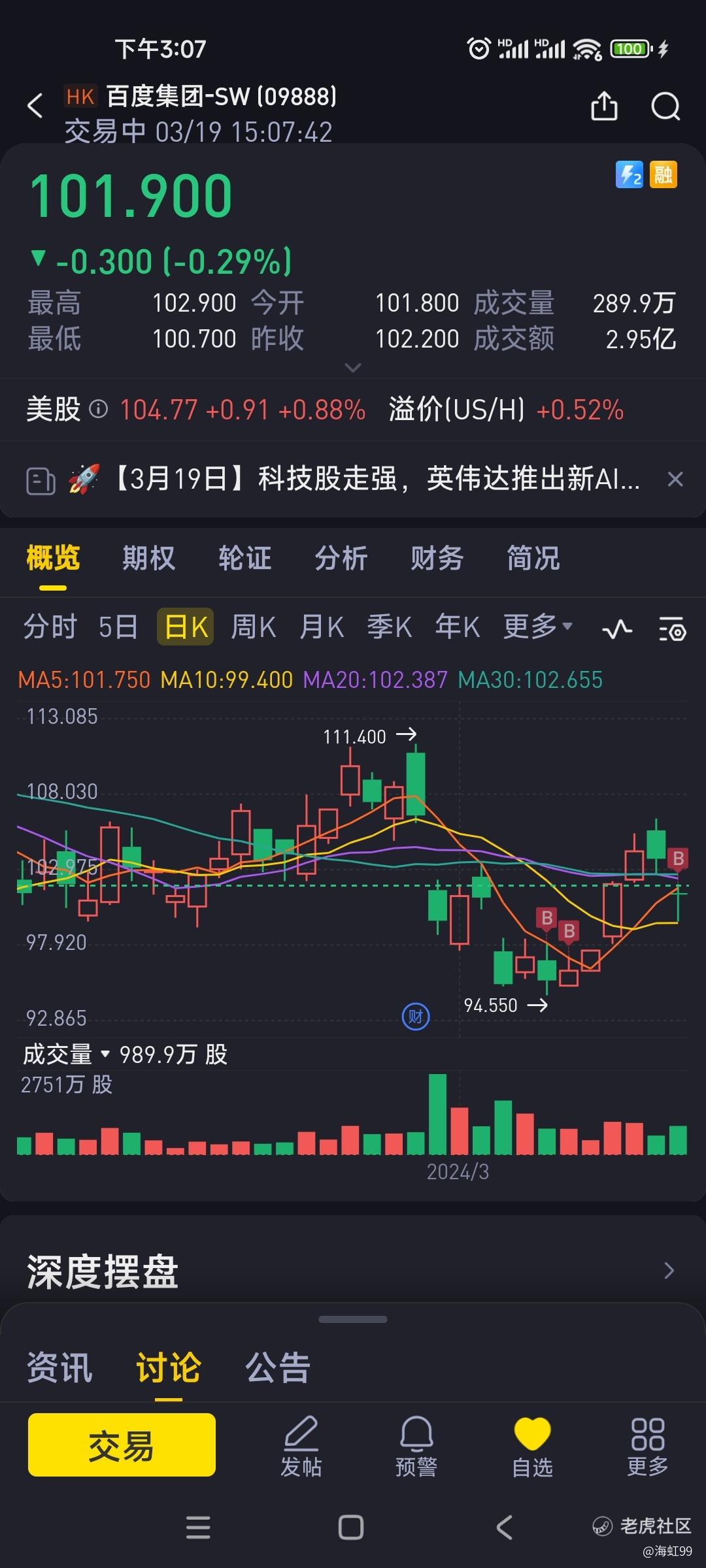Dismiss the 3月19日 news banner

(675, 480)
